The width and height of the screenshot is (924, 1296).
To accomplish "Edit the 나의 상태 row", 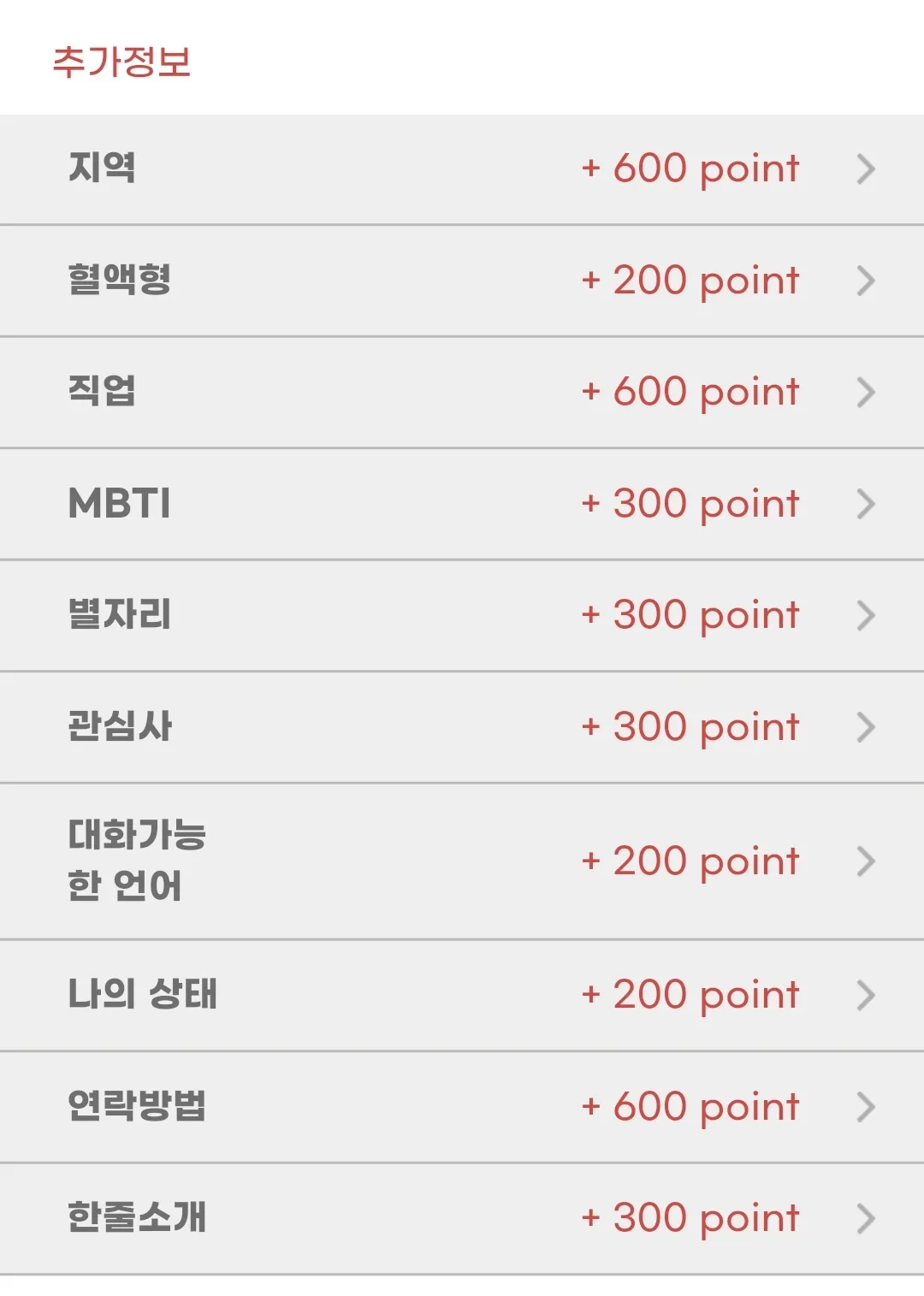I will [462, 995].
